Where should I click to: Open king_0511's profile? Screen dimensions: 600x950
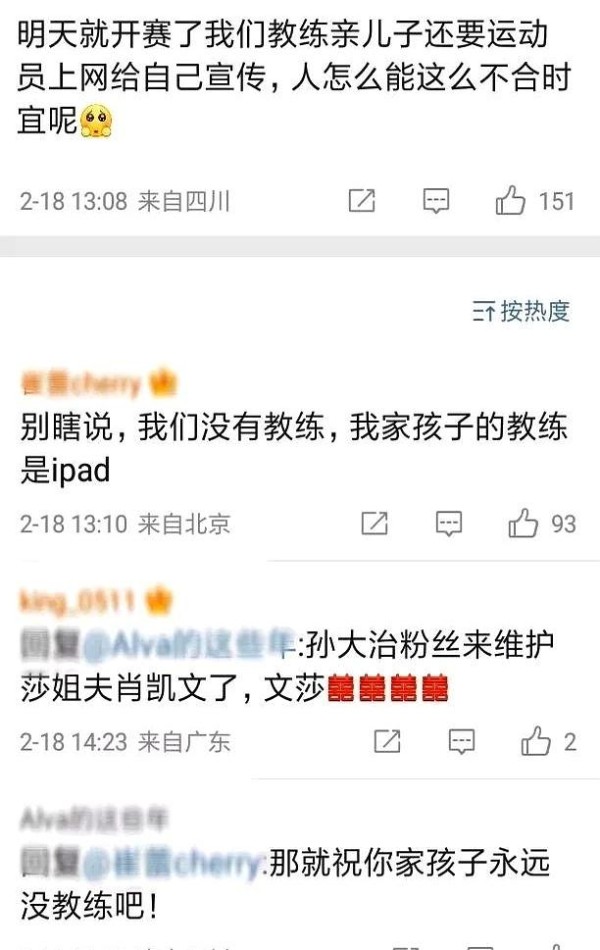(x=78, y=601)
